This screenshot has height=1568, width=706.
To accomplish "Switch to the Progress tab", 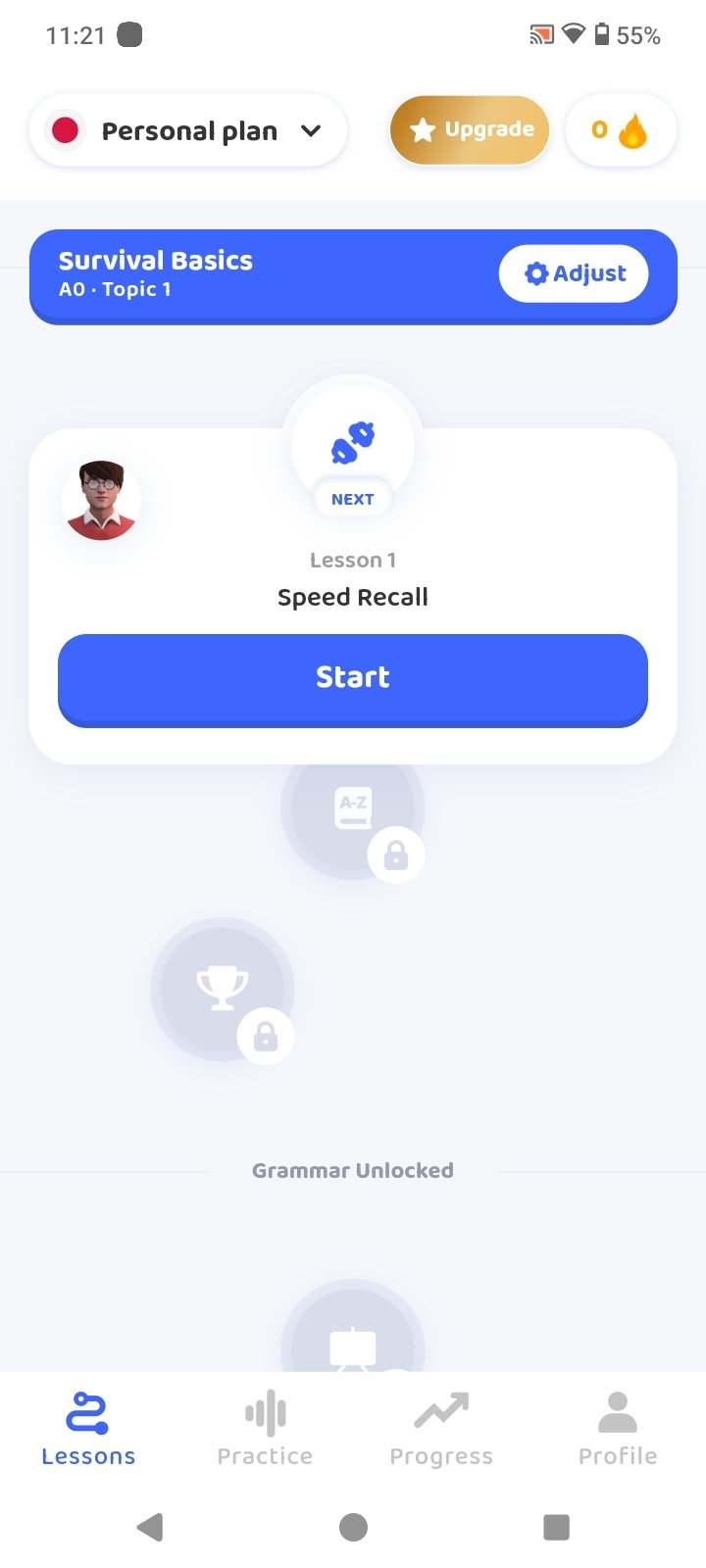I will point(441,1429).
